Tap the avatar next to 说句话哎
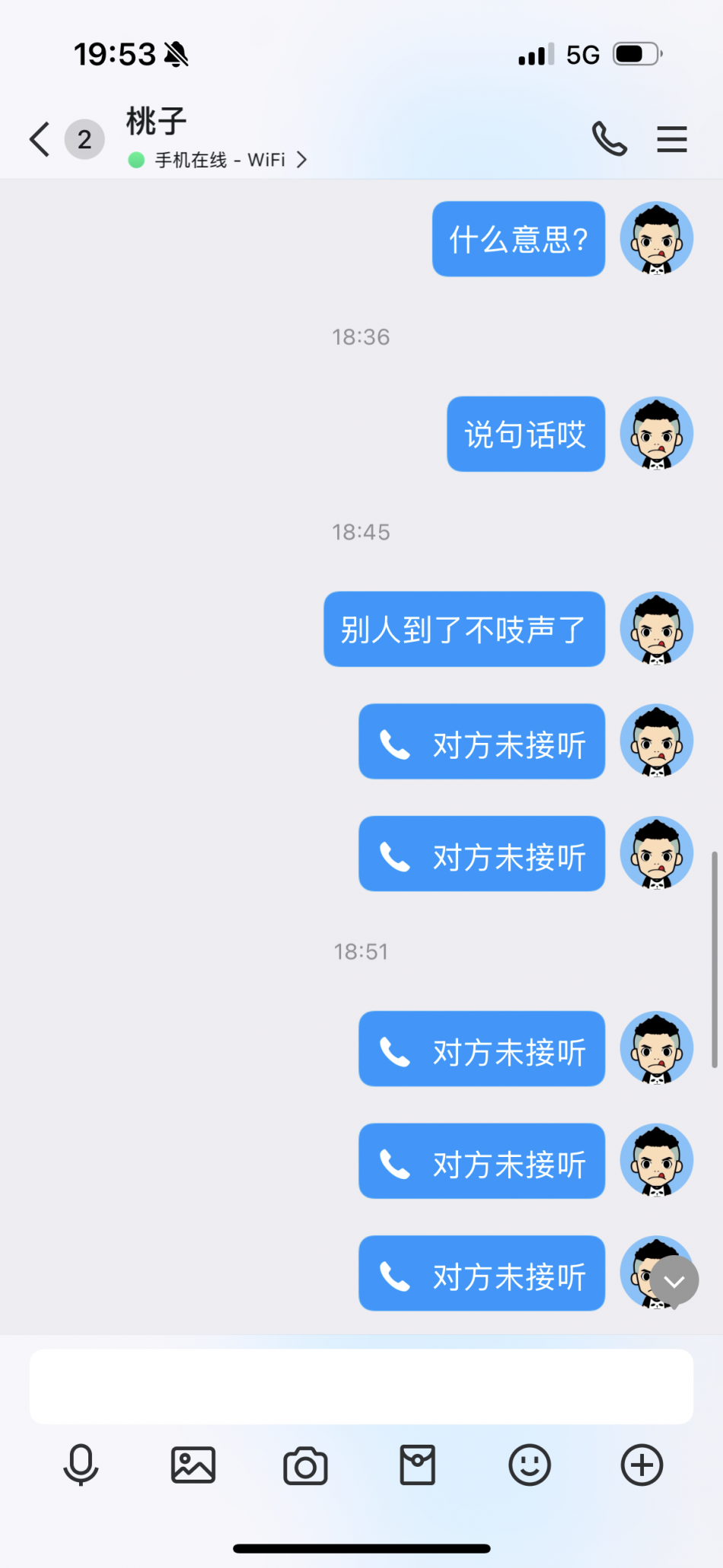This screenshot has width=723, height=1568. 656,433
